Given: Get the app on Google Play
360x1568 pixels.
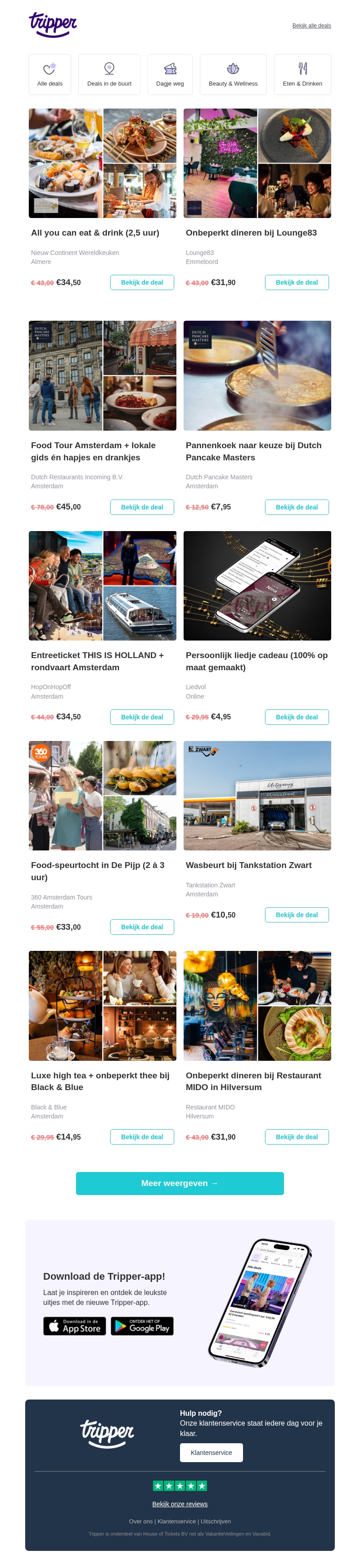Looking at the screenshot, I should (142, 1327).
